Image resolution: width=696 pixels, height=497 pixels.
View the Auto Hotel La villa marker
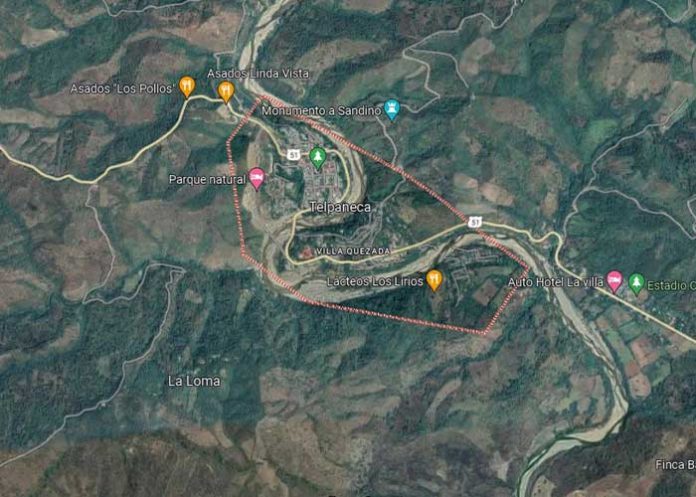click(x=615, y=282)
